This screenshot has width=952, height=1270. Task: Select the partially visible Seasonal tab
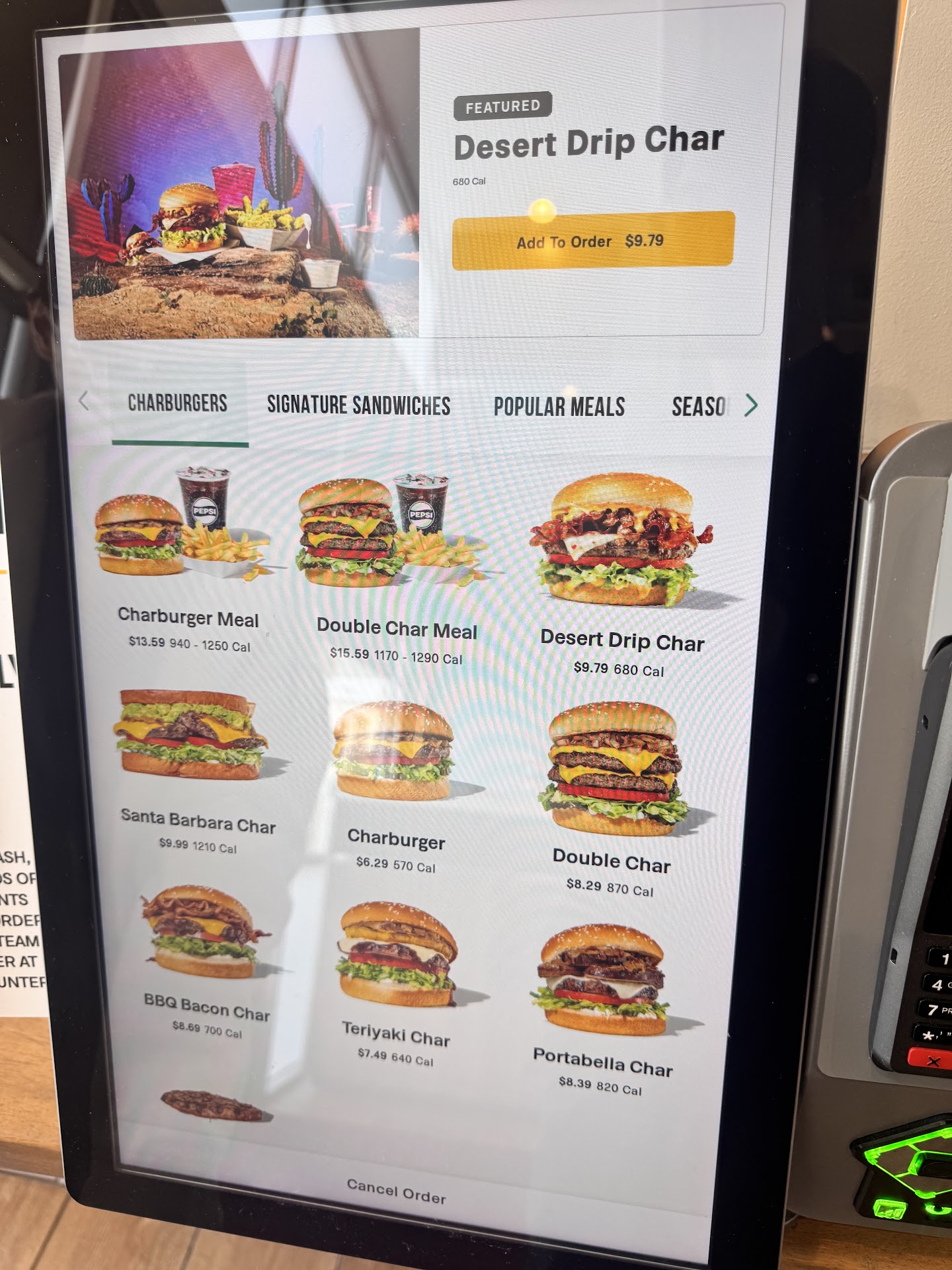pyautogui.click(x=698, y=406)
